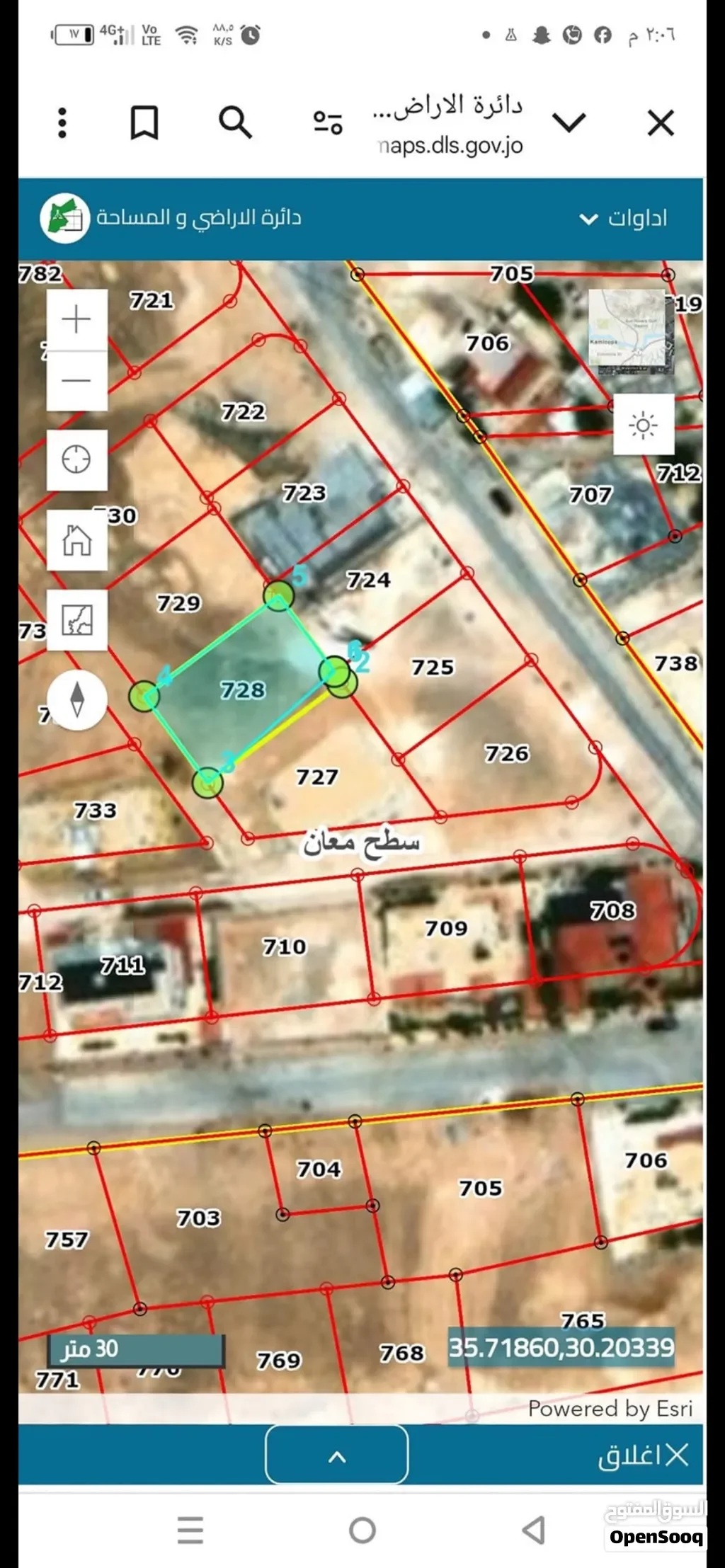Viewport: 725px width, 1568px height.
Task: Reset map orientation with compass
Action: tap(77, 699)
